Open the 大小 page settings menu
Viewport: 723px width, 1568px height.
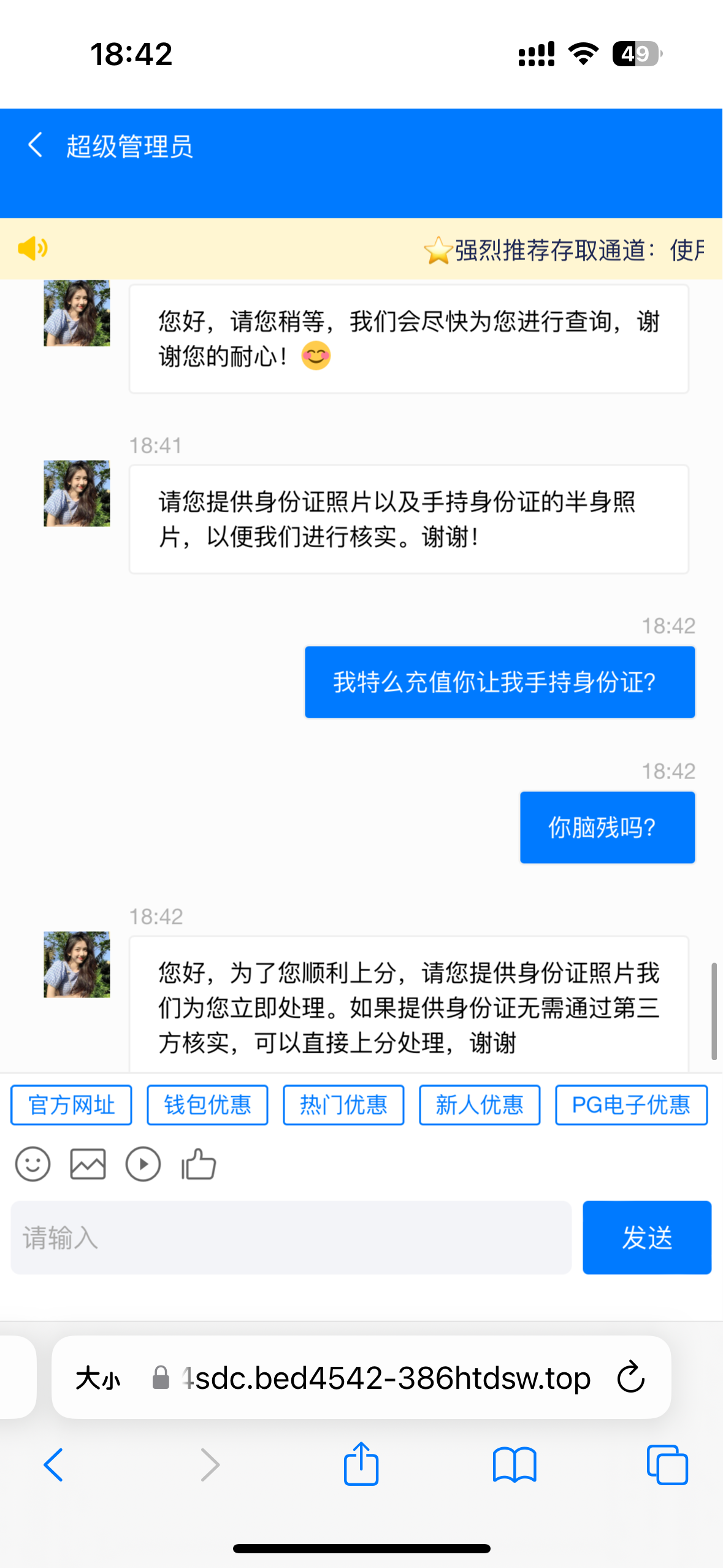click(x=98, y=1378)
